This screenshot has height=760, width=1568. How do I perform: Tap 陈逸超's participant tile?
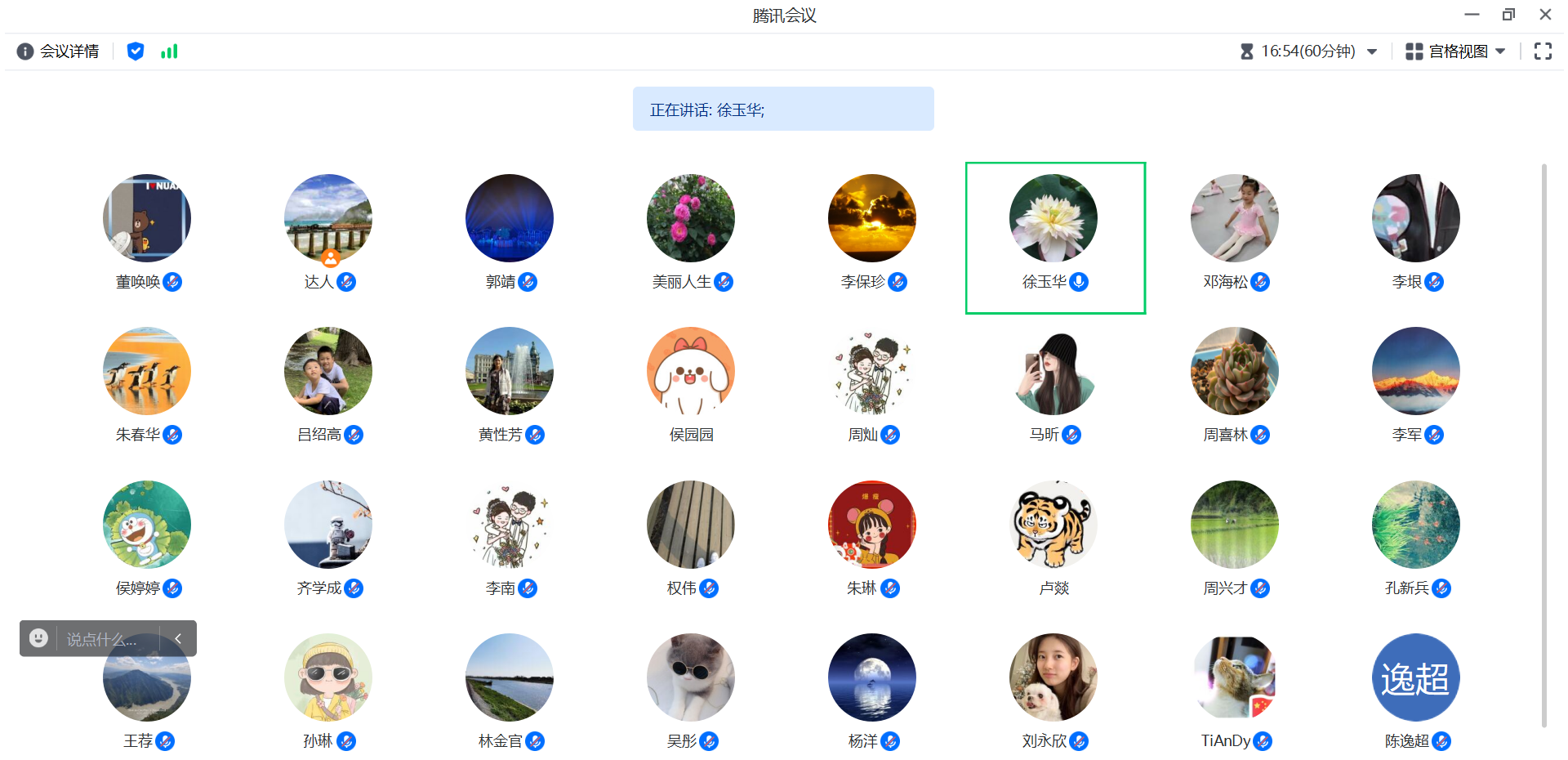point(1416,677)
